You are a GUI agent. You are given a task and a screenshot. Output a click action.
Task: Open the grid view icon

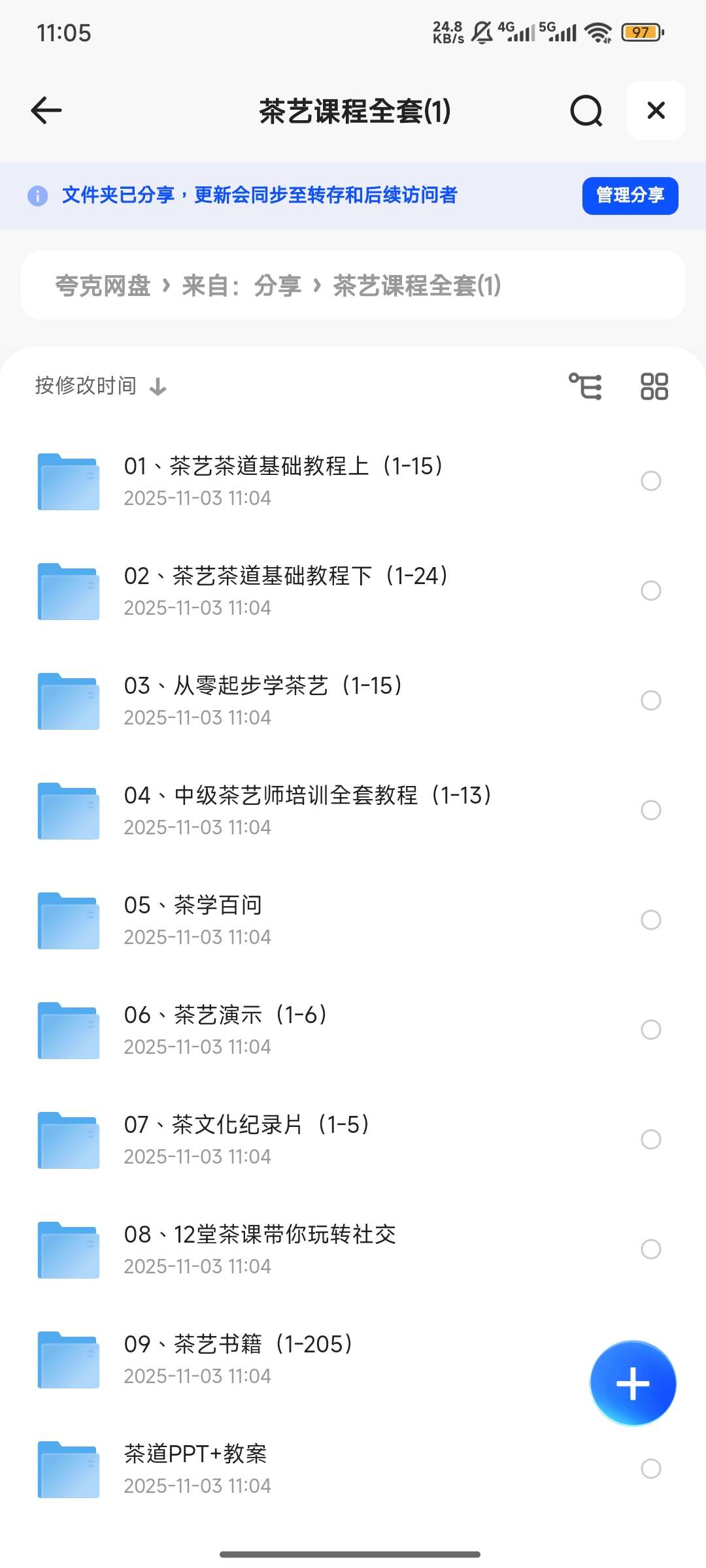click(x=654, y=385)
